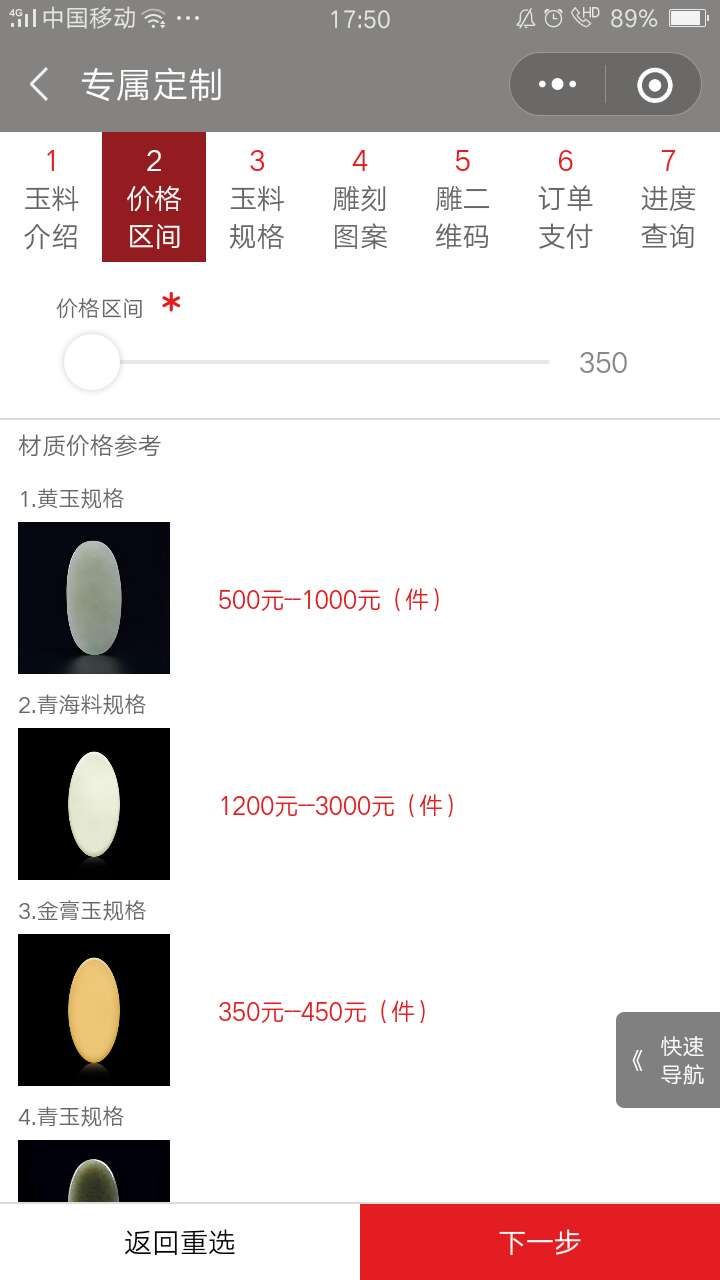This screenshot has width=720, height=1280.
Task: Tap the 金膏玉 jade thumbnail image
Action: click(94, 1010)
